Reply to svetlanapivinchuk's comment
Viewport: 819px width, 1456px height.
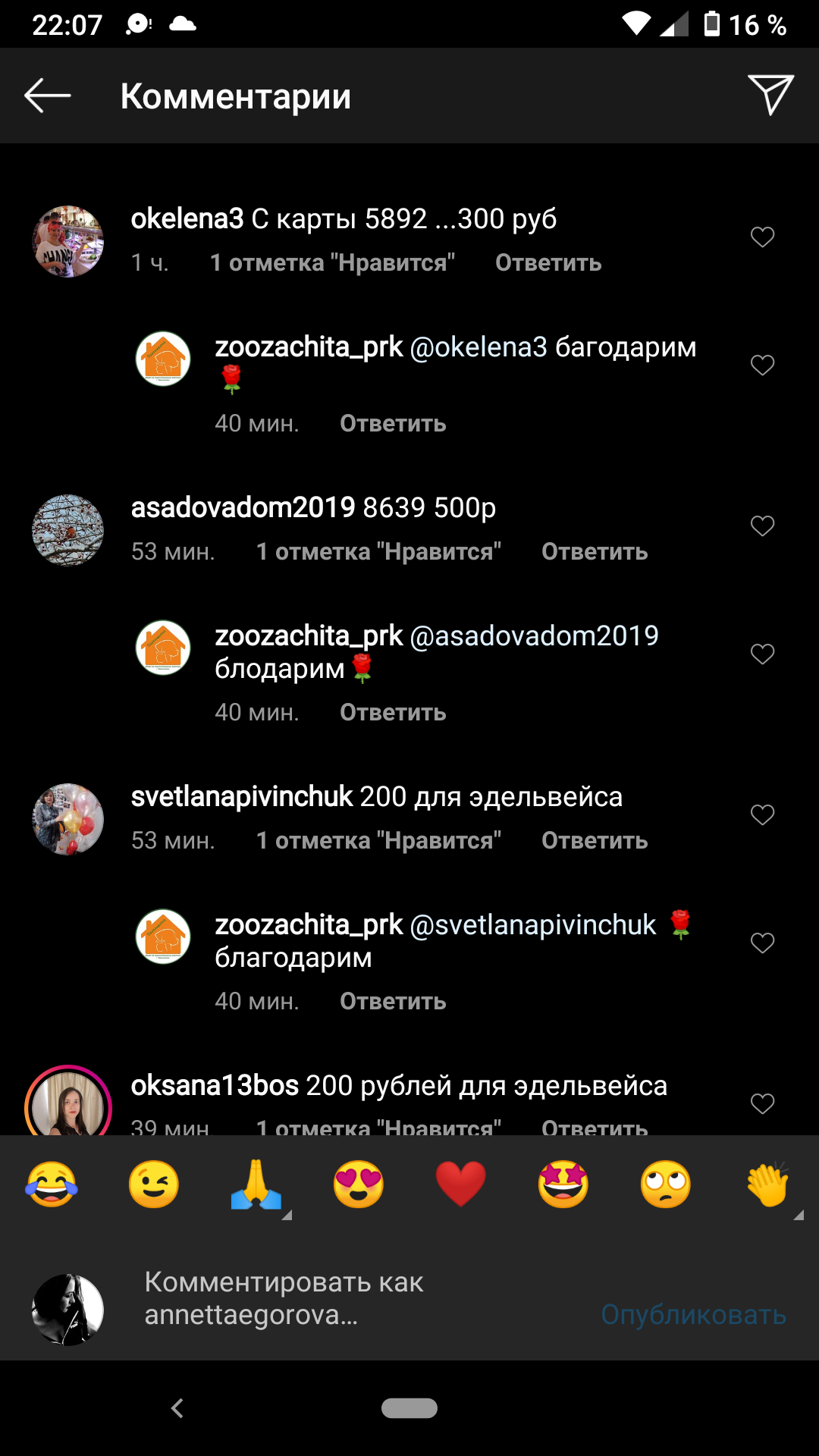tap(594, 841)
